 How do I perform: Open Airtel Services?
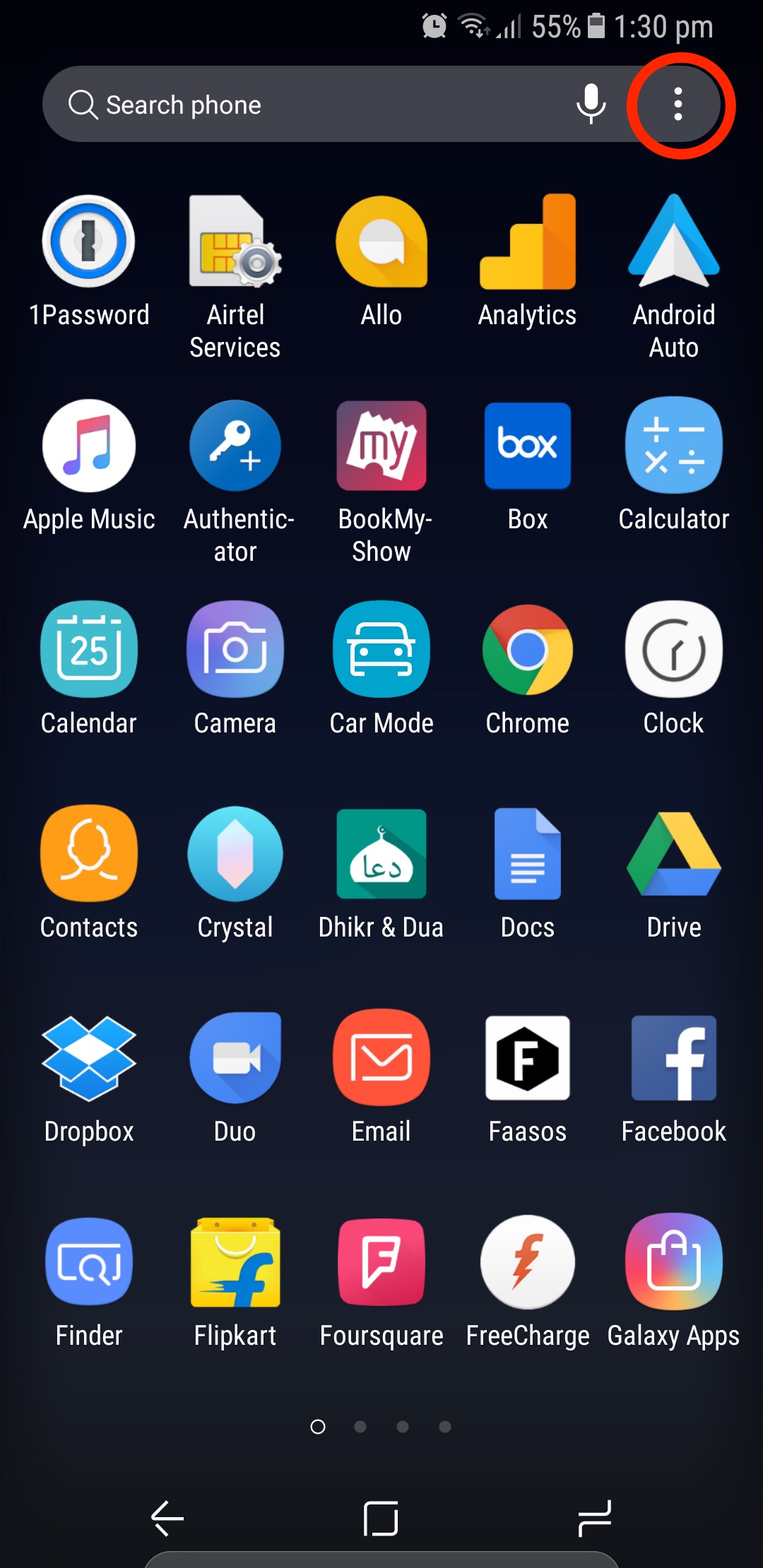[235, 242]
